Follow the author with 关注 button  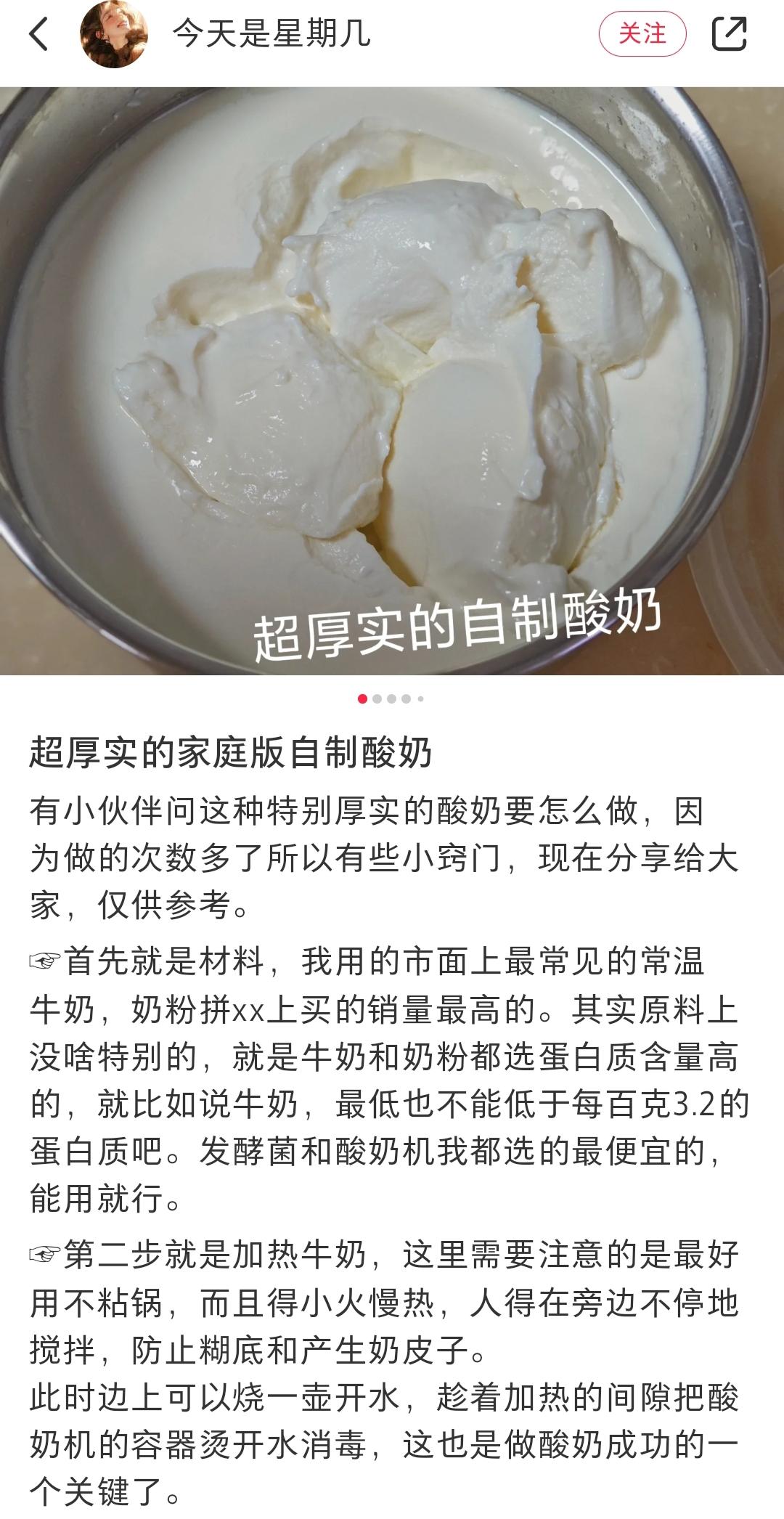(x=642, y=34)
